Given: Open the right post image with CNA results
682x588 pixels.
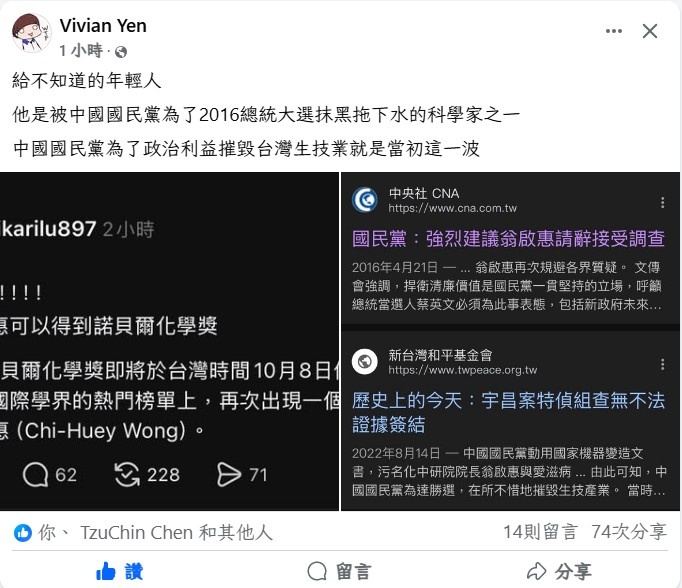Looking at the screenshot, I should [511, 341].
